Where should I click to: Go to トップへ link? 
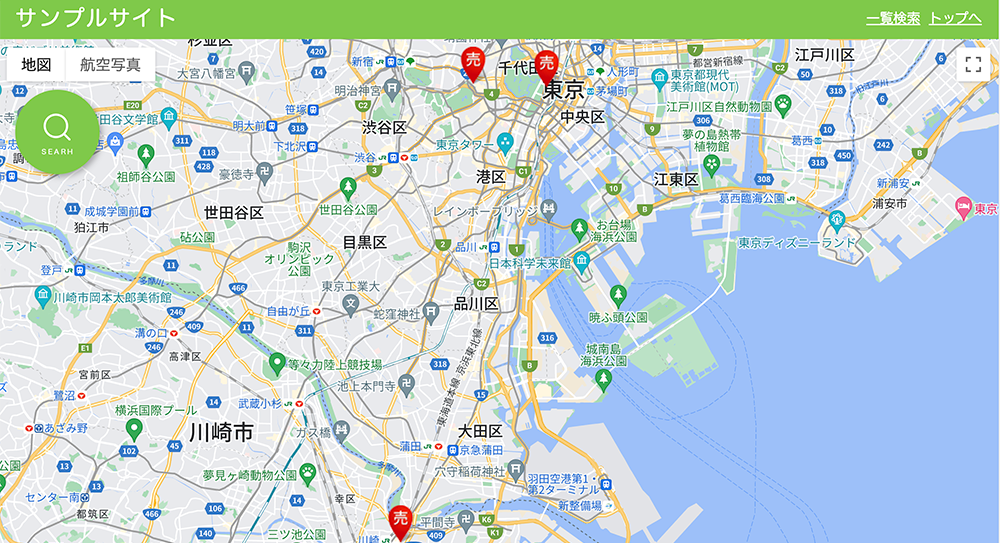click(x=955, y=18)
